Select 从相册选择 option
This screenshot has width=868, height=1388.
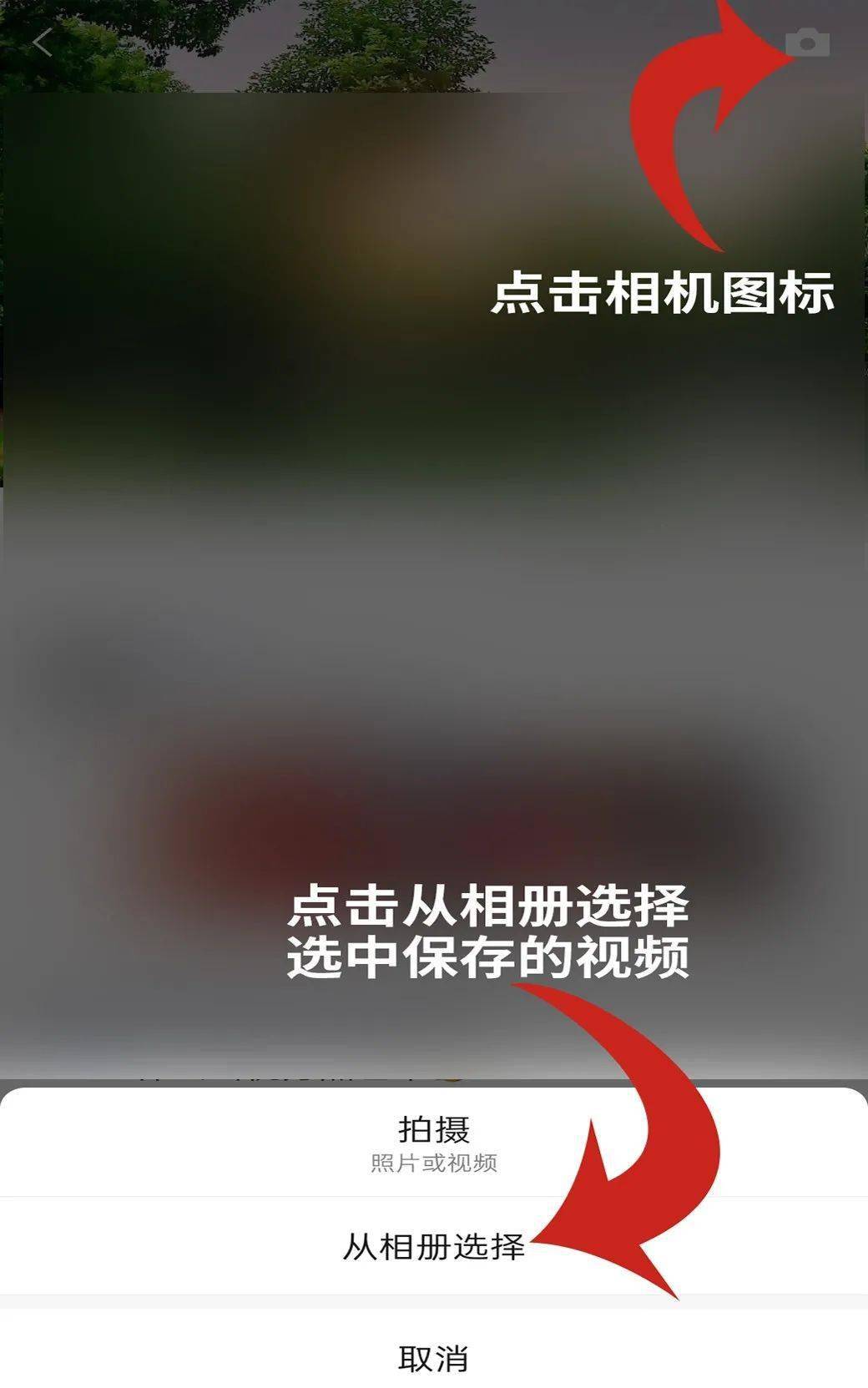(x=433, y=1246)
